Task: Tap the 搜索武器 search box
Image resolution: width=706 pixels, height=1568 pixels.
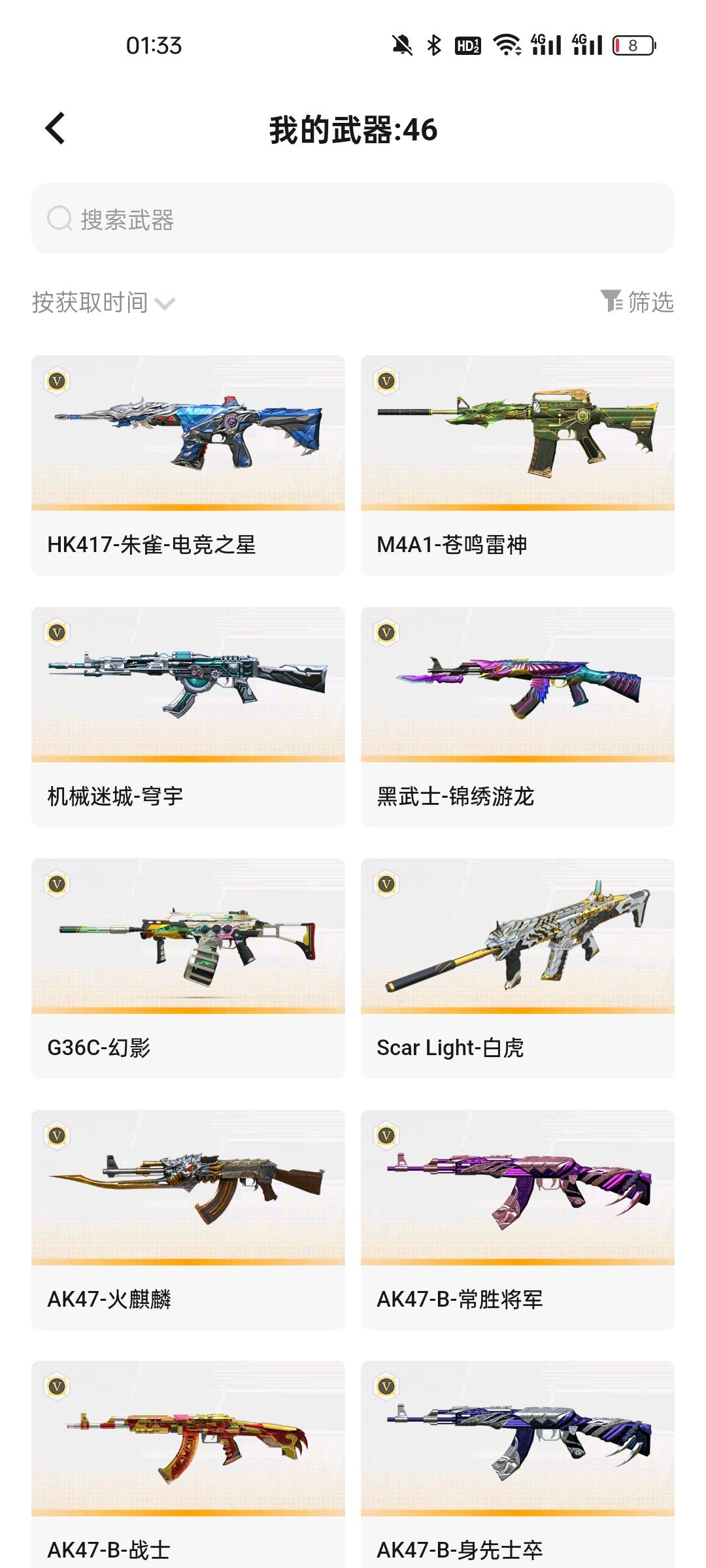Action: click(x=353, y=219)
